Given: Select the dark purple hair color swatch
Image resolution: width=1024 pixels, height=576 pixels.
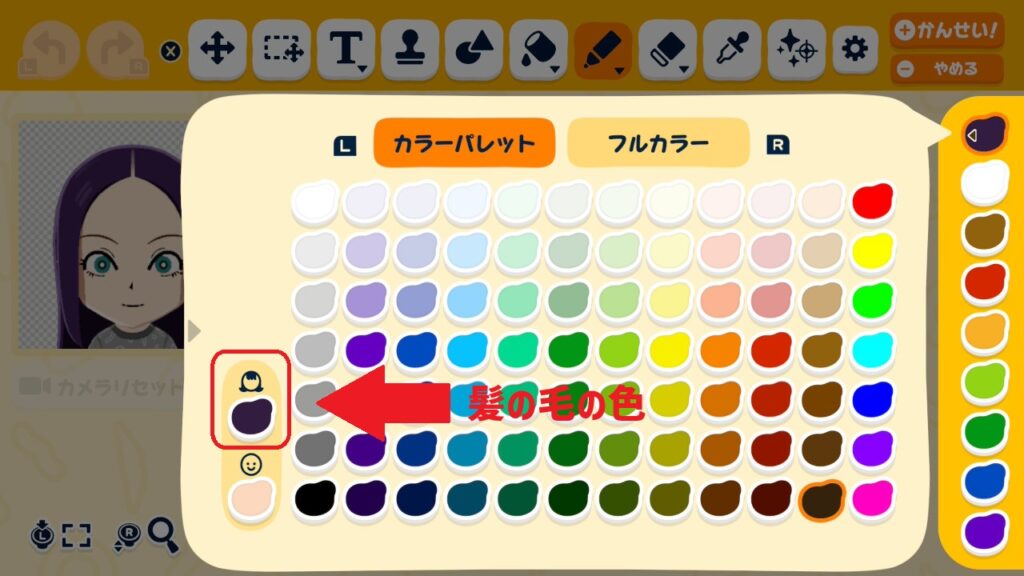Looking at the screenshot, I should click(x=251, y=418).
